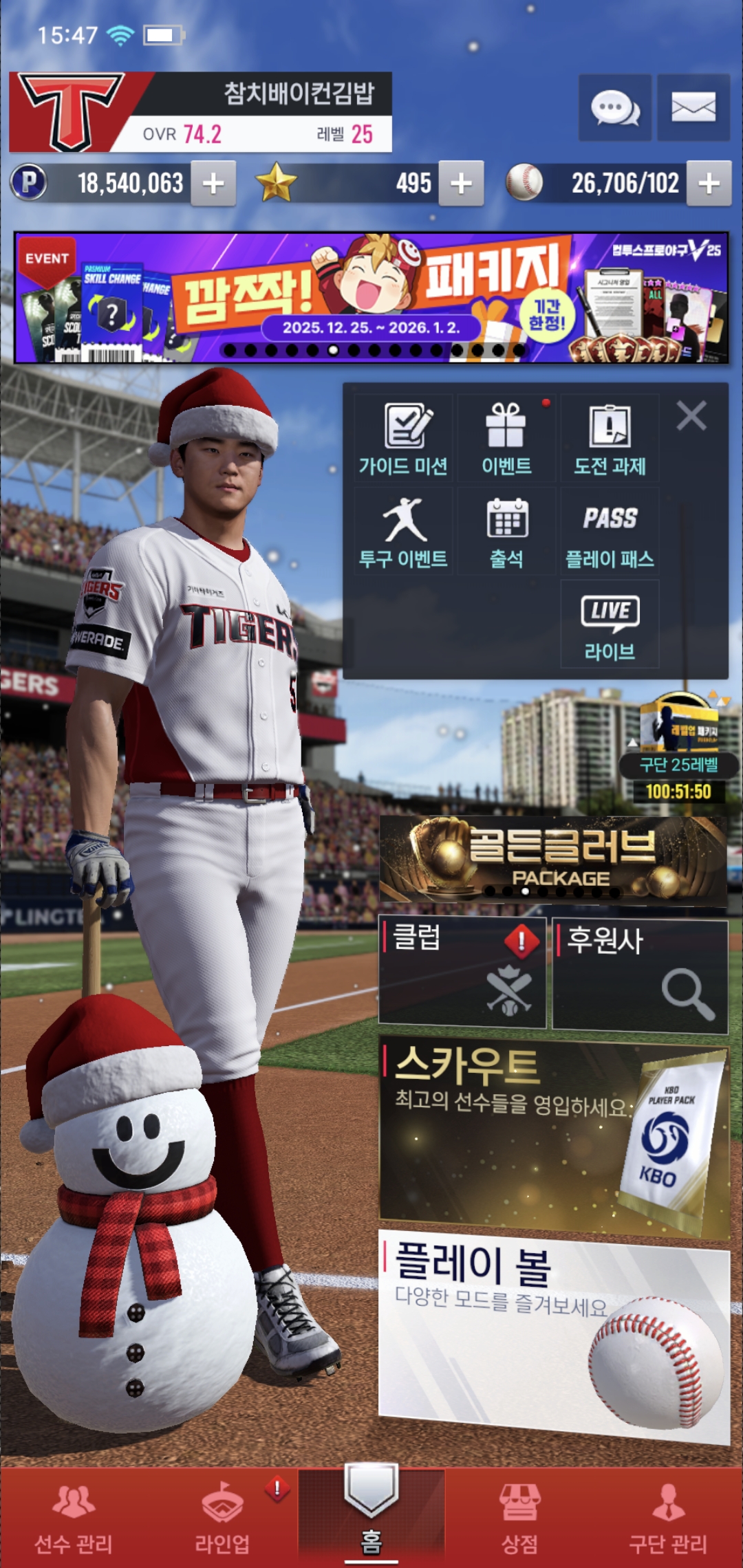
Task: Add more P points with plus button
Action: point(213,184)
